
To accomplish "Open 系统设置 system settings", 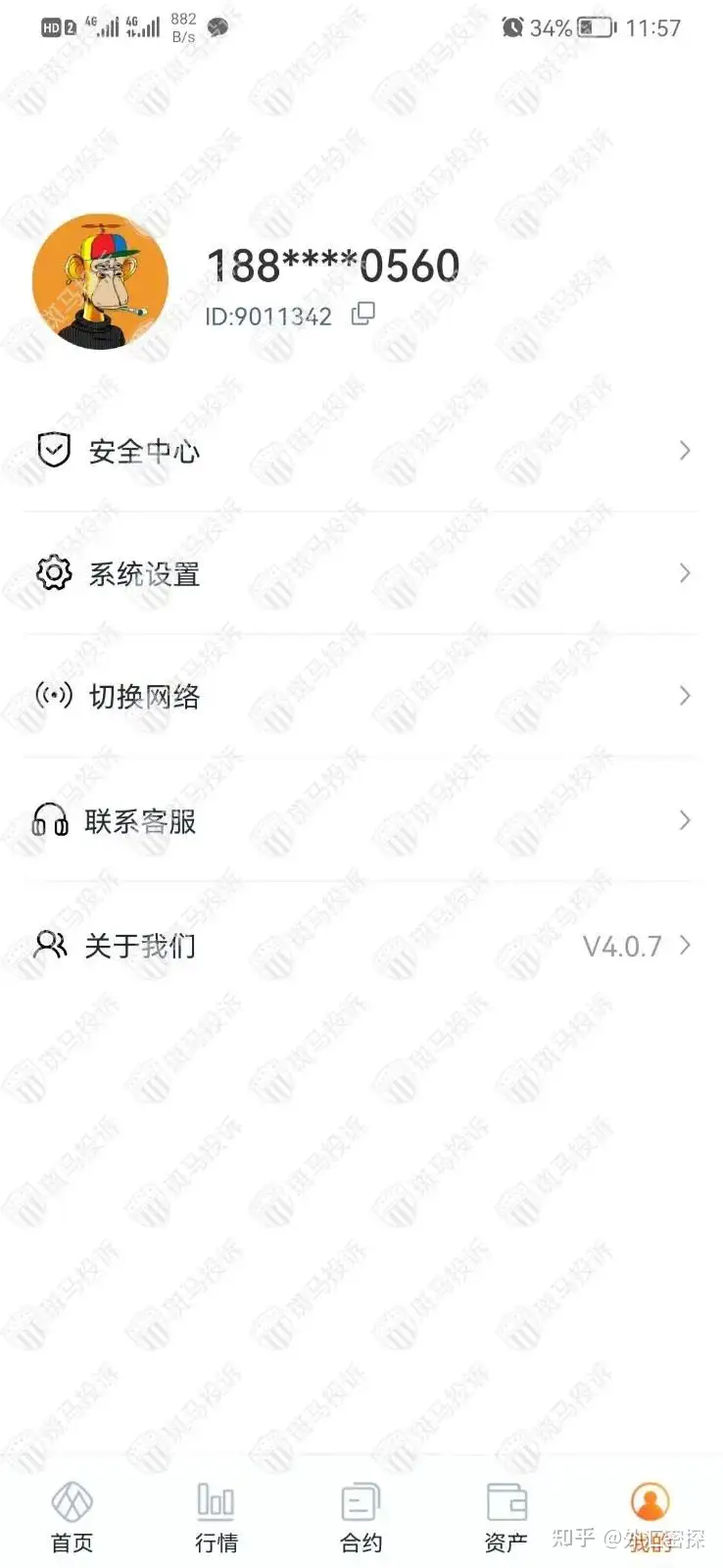I will click(x=361, y=573).
